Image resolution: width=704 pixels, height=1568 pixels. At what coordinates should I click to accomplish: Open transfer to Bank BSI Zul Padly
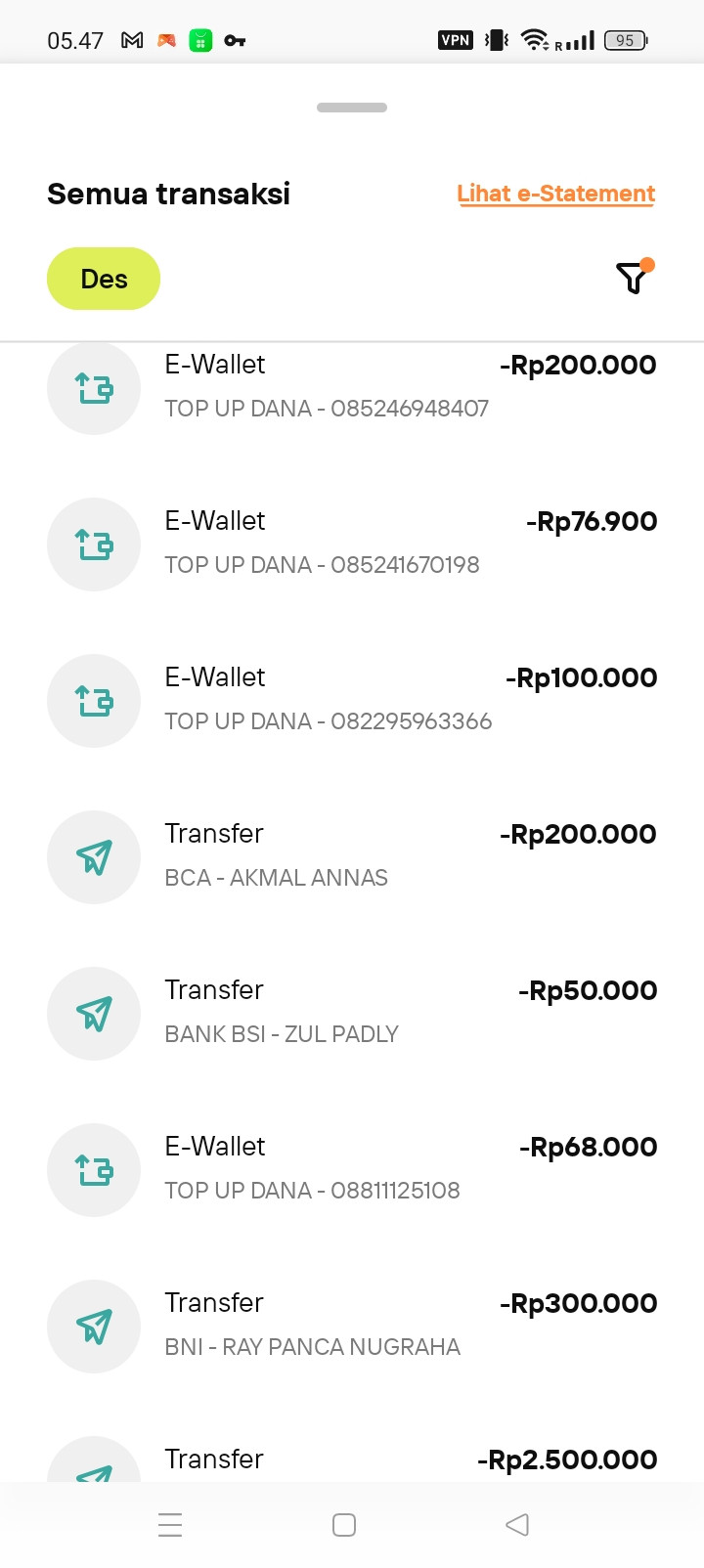click(352, 1013)
